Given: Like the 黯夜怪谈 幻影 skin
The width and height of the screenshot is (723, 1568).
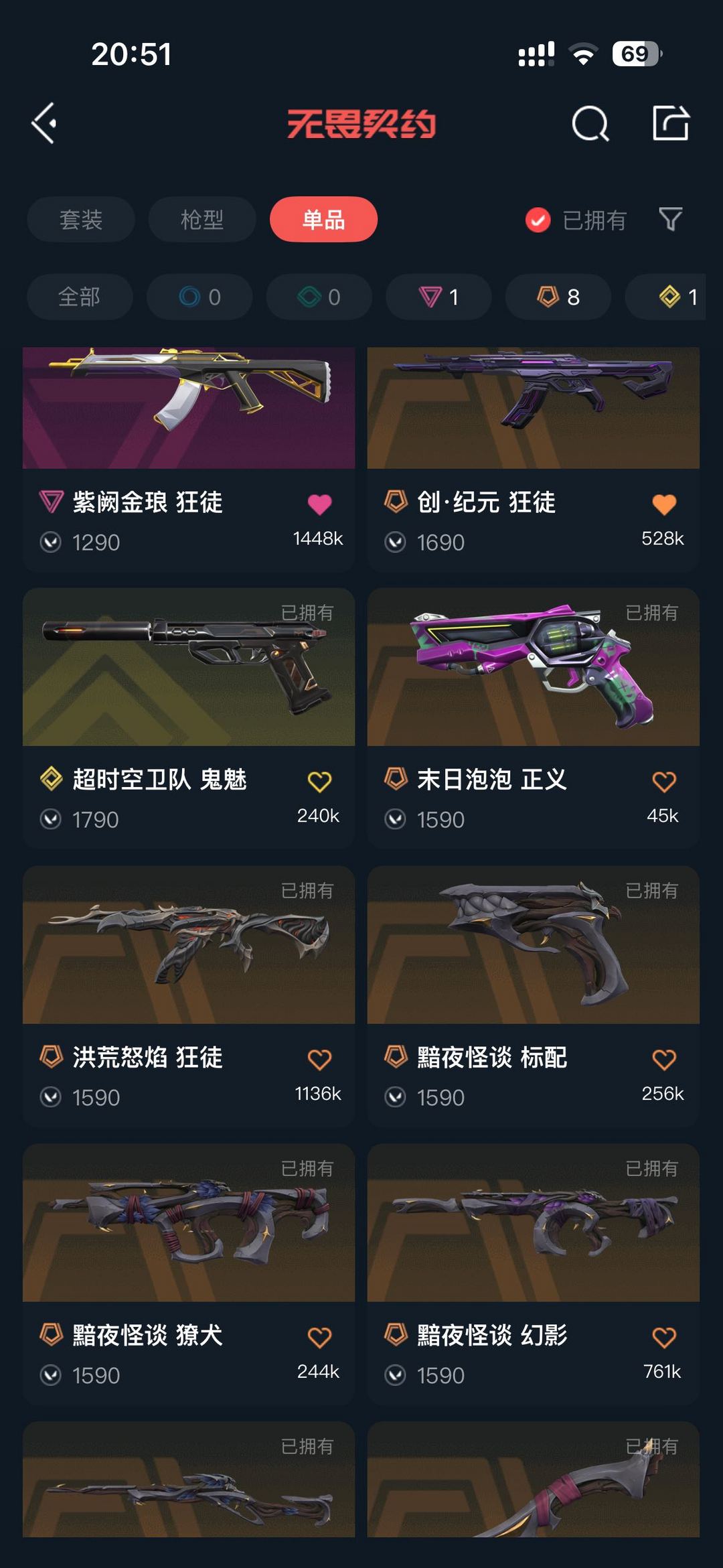Looking at the screenshot, I should point(663,1338).
